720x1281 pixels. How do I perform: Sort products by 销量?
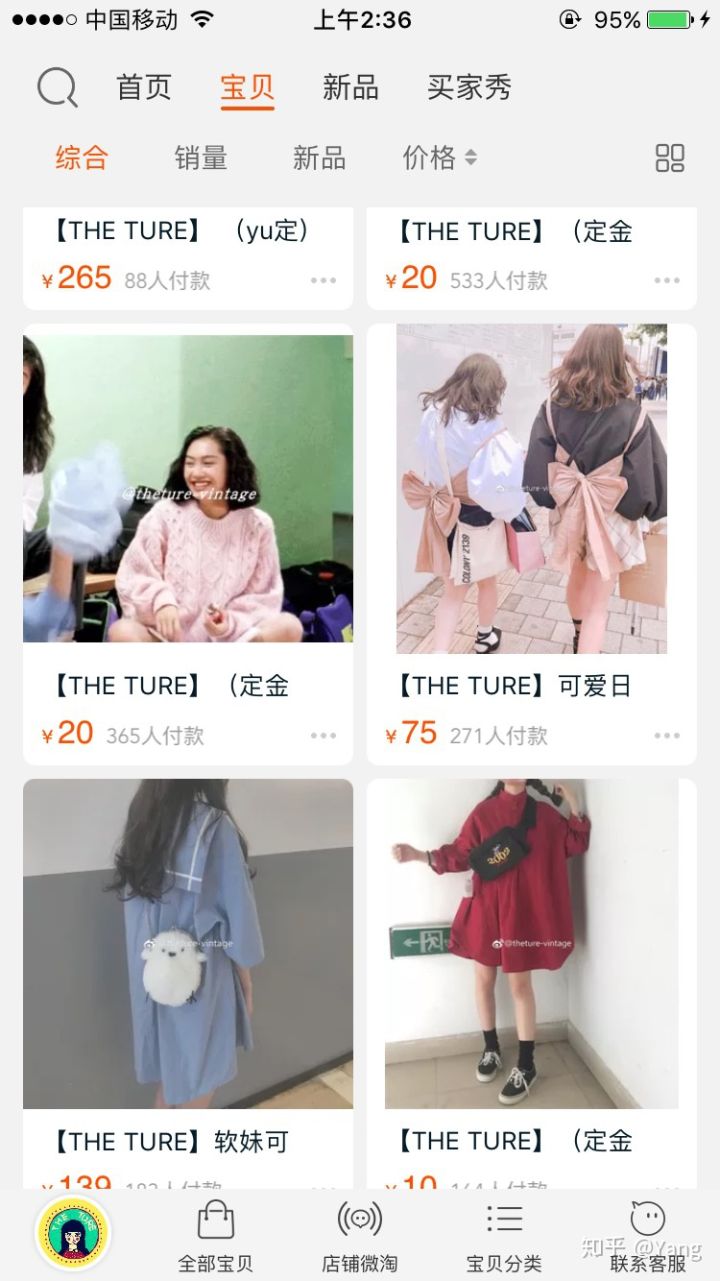point(201,158)
